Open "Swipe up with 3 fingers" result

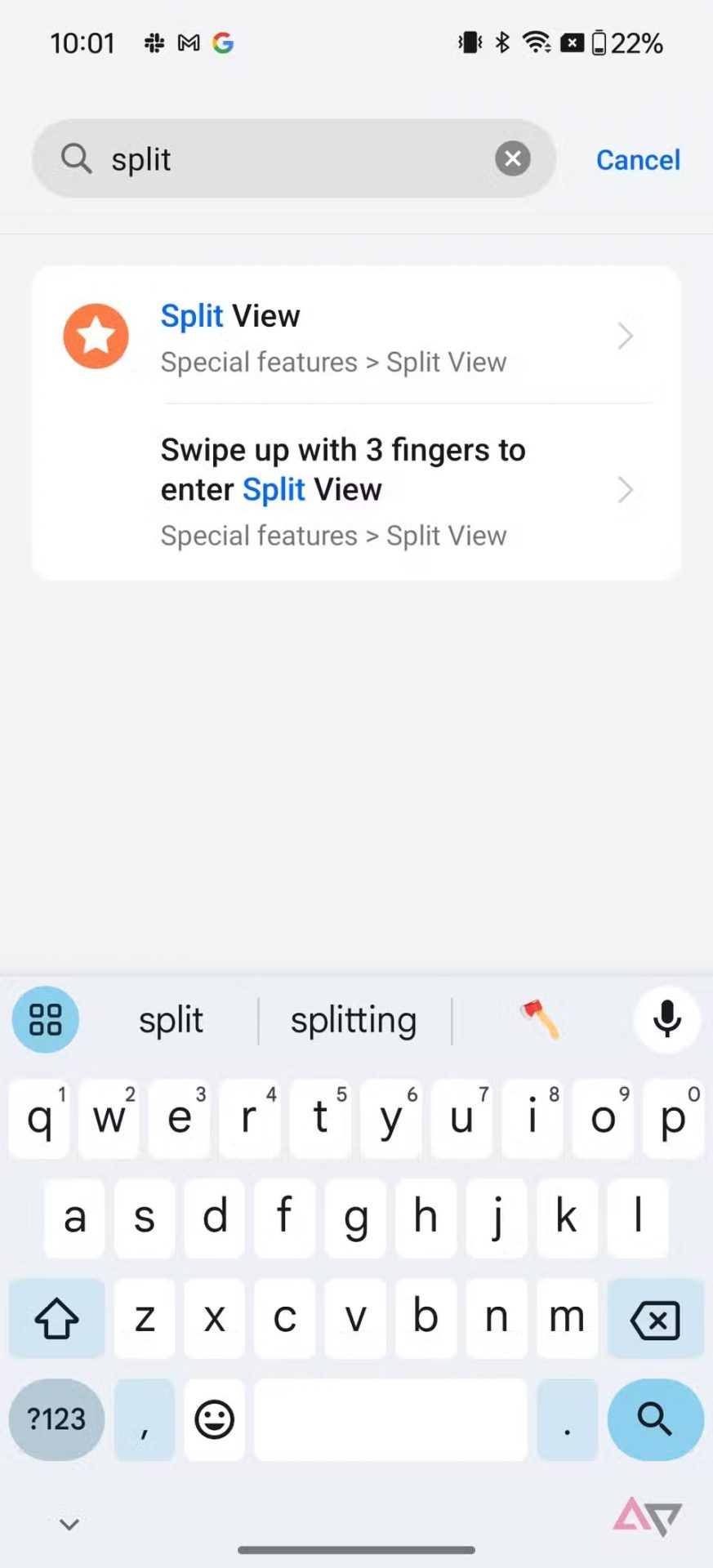click(356, 491)
